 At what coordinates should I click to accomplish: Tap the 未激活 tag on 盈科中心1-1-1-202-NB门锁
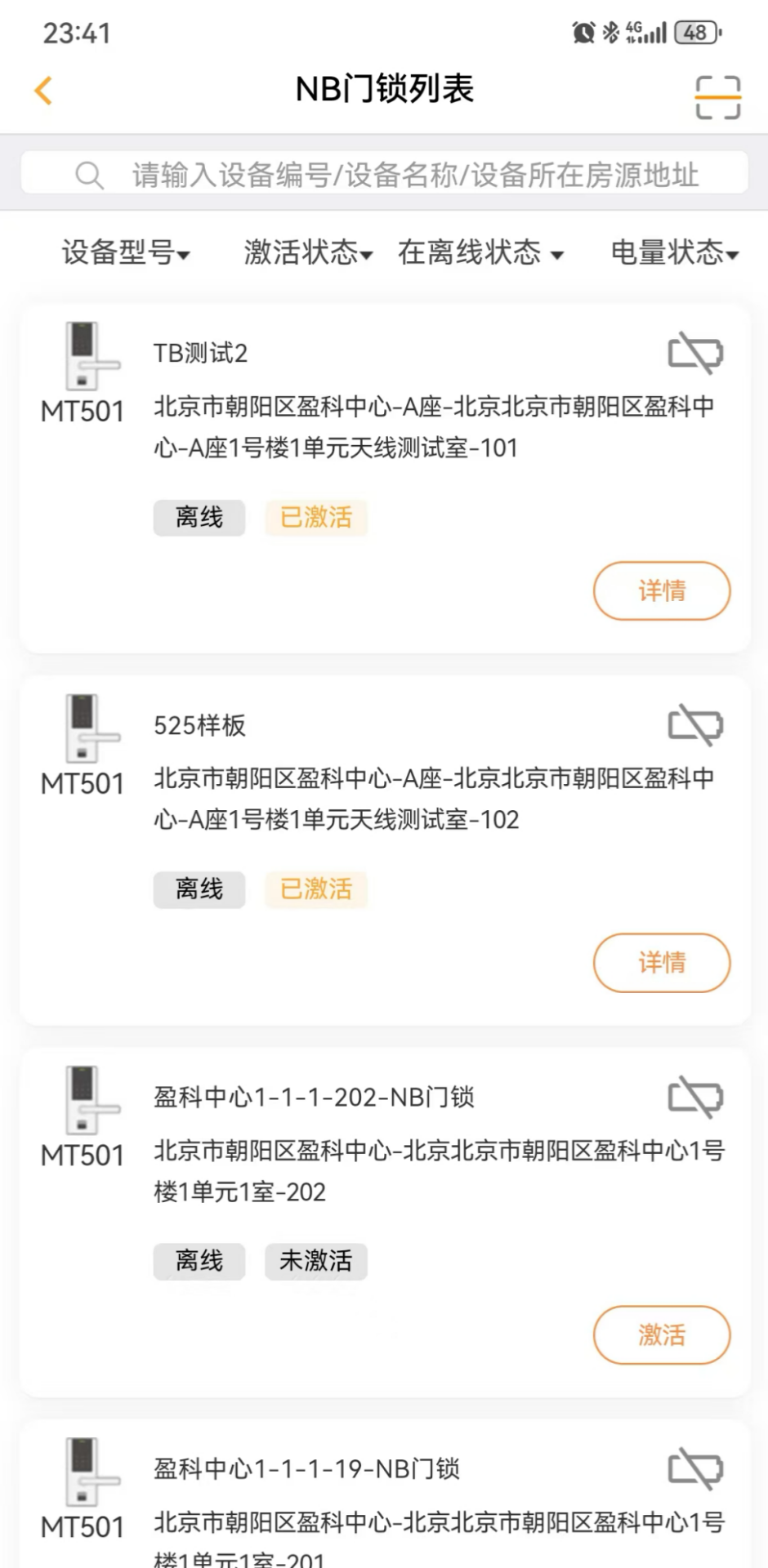315,1261
